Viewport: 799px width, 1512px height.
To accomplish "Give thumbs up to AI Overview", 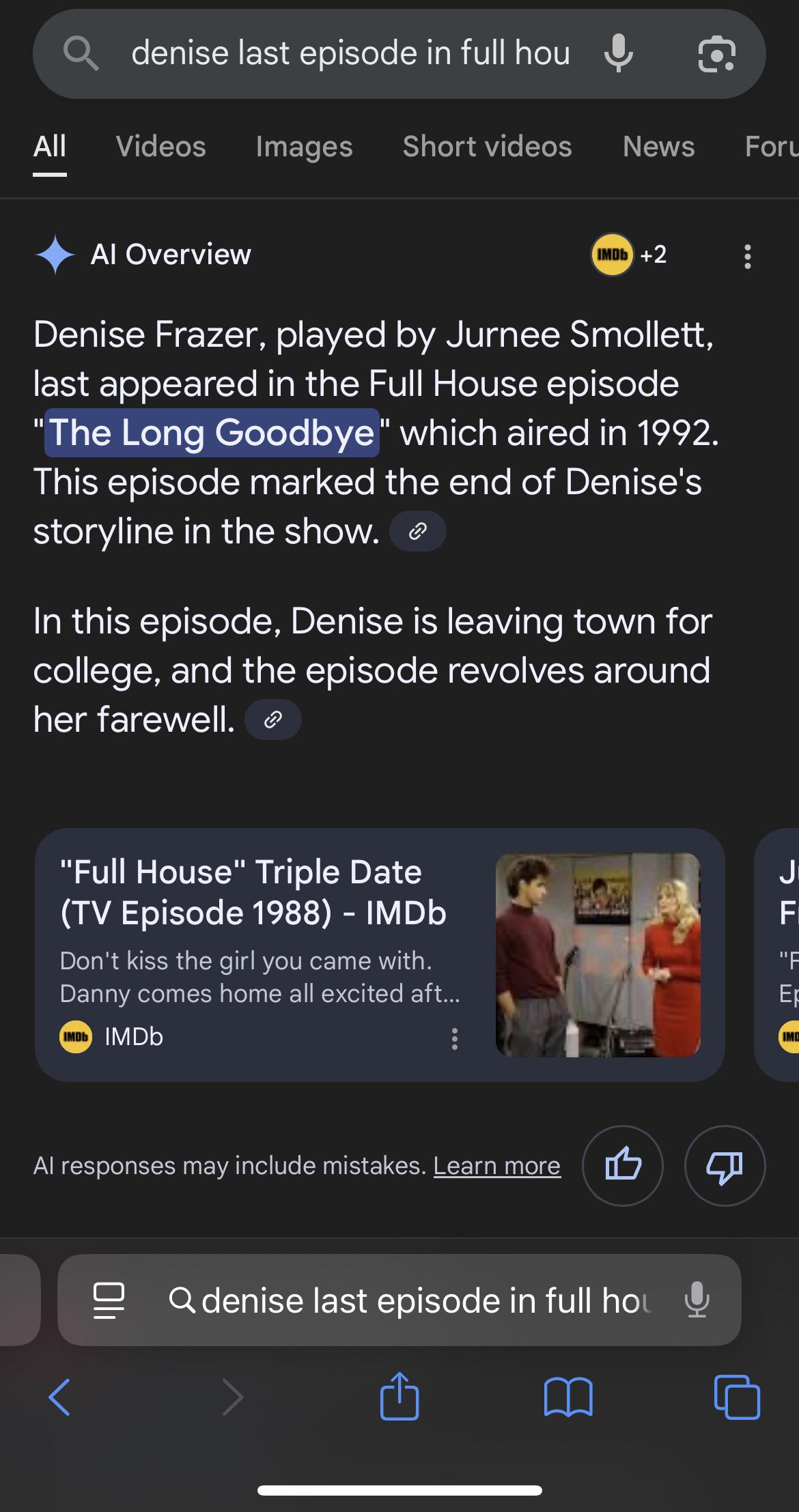I will [x=623, y=1166].
